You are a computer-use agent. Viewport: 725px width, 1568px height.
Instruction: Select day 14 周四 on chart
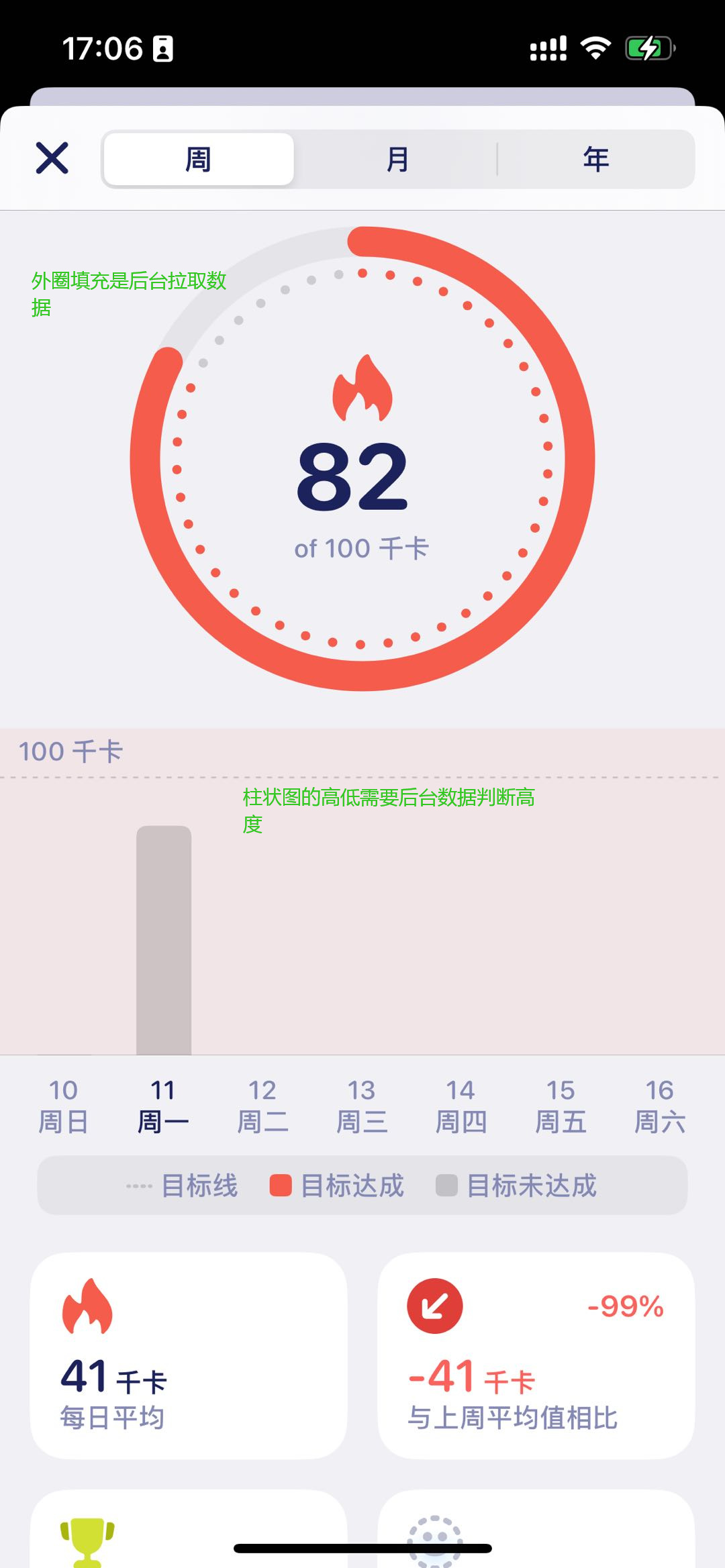coord(461,1106)
